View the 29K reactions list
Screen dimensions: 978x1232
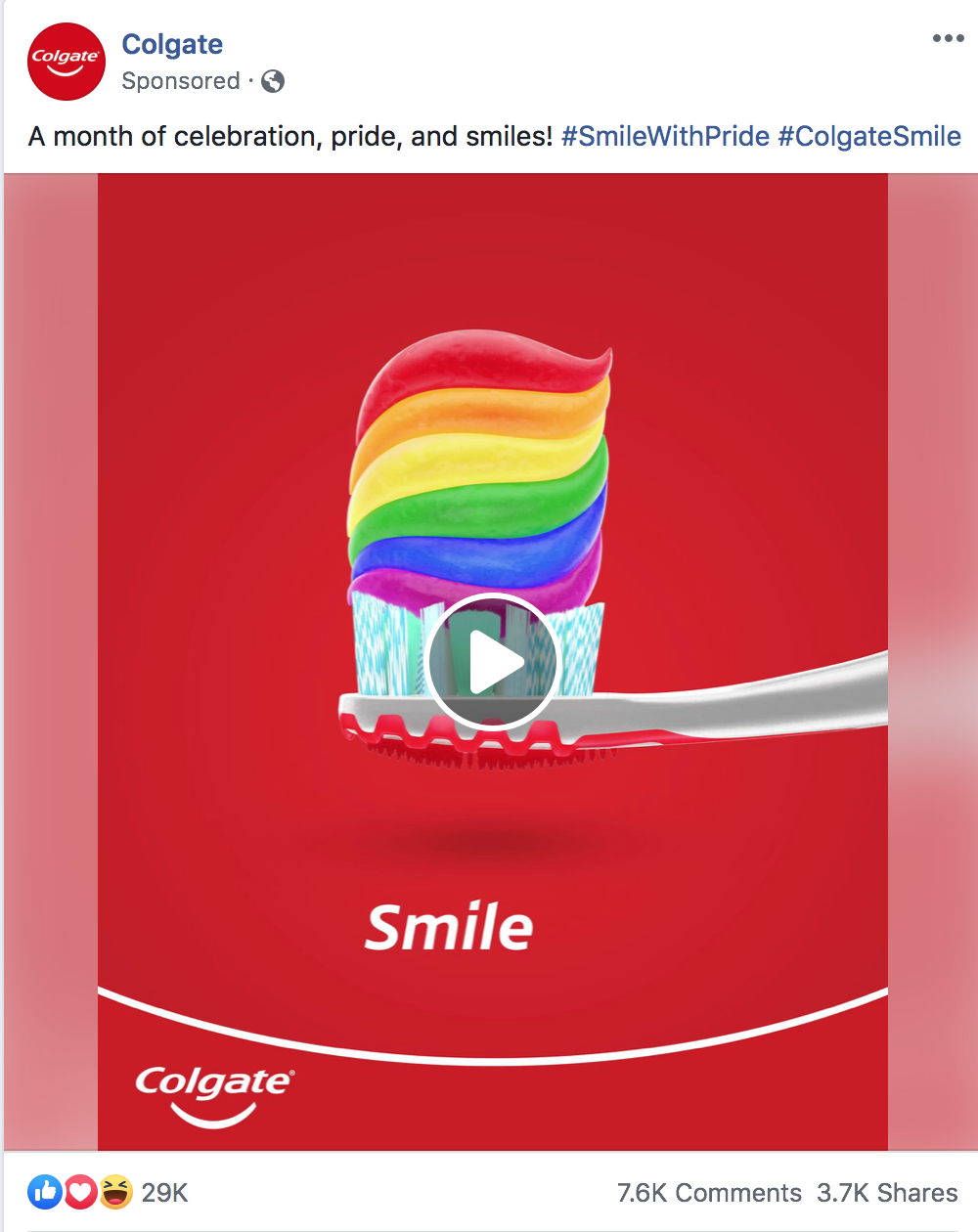point(163,1192)
